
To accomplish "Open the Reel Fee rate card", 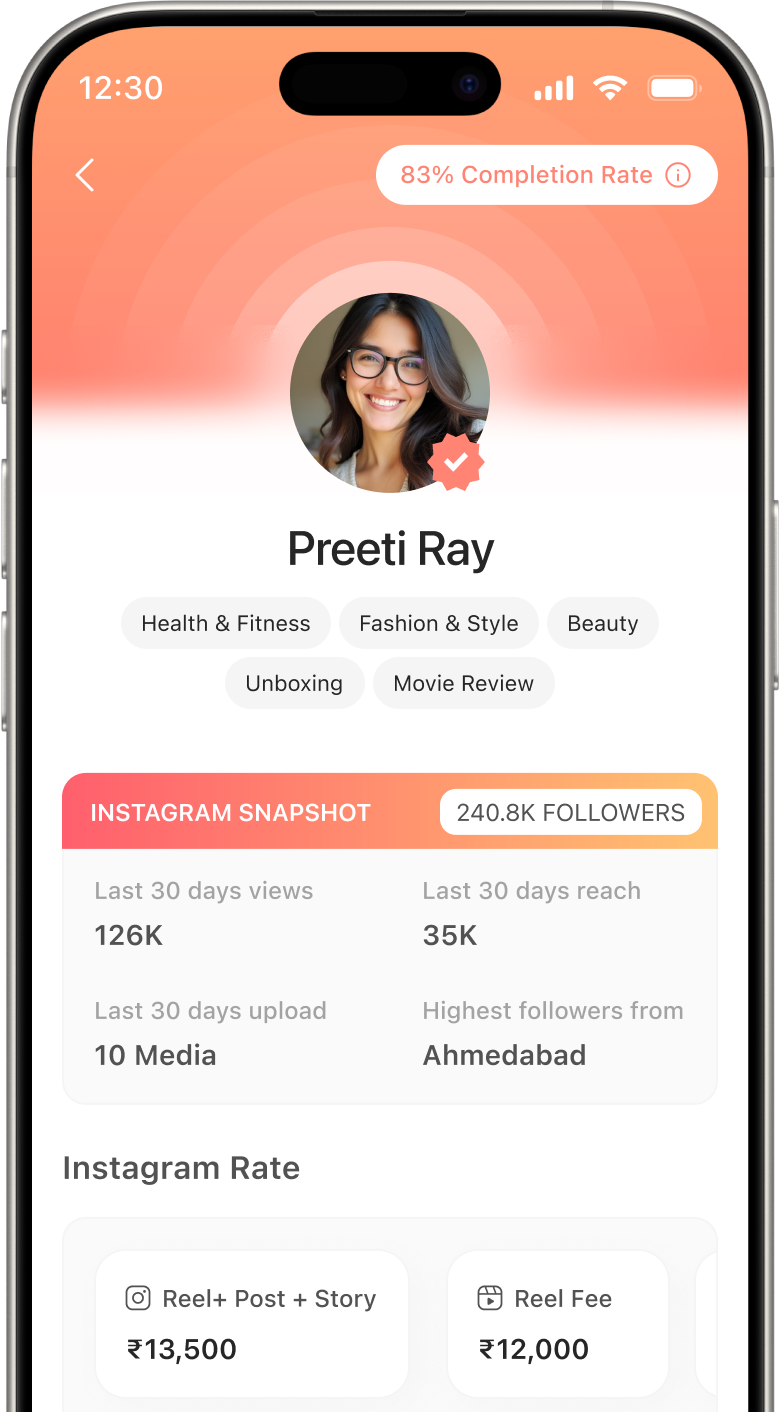I will click(x=558, y=1323).
